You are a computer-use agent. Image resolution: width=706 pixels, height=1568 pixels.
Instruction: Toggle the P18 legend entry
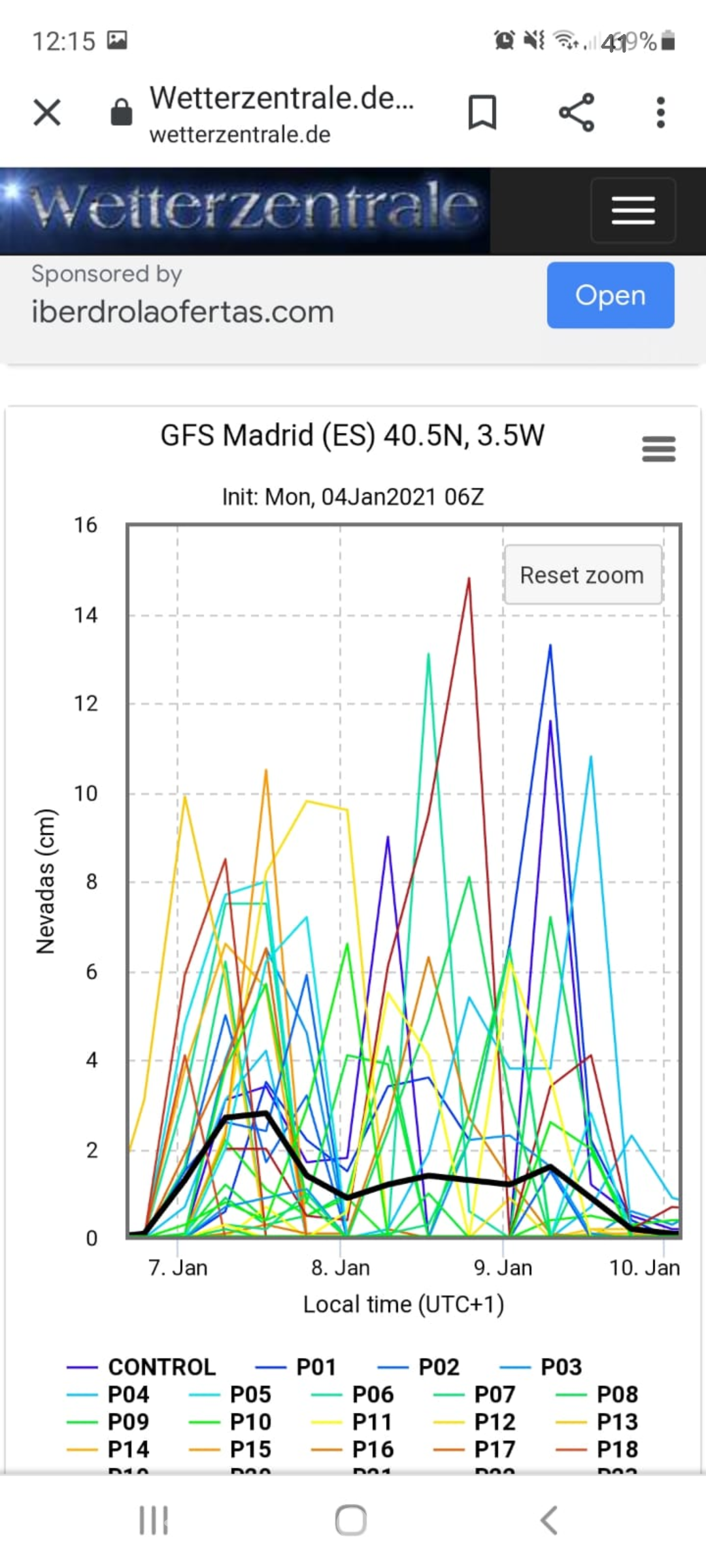[x=616, y=1449]
